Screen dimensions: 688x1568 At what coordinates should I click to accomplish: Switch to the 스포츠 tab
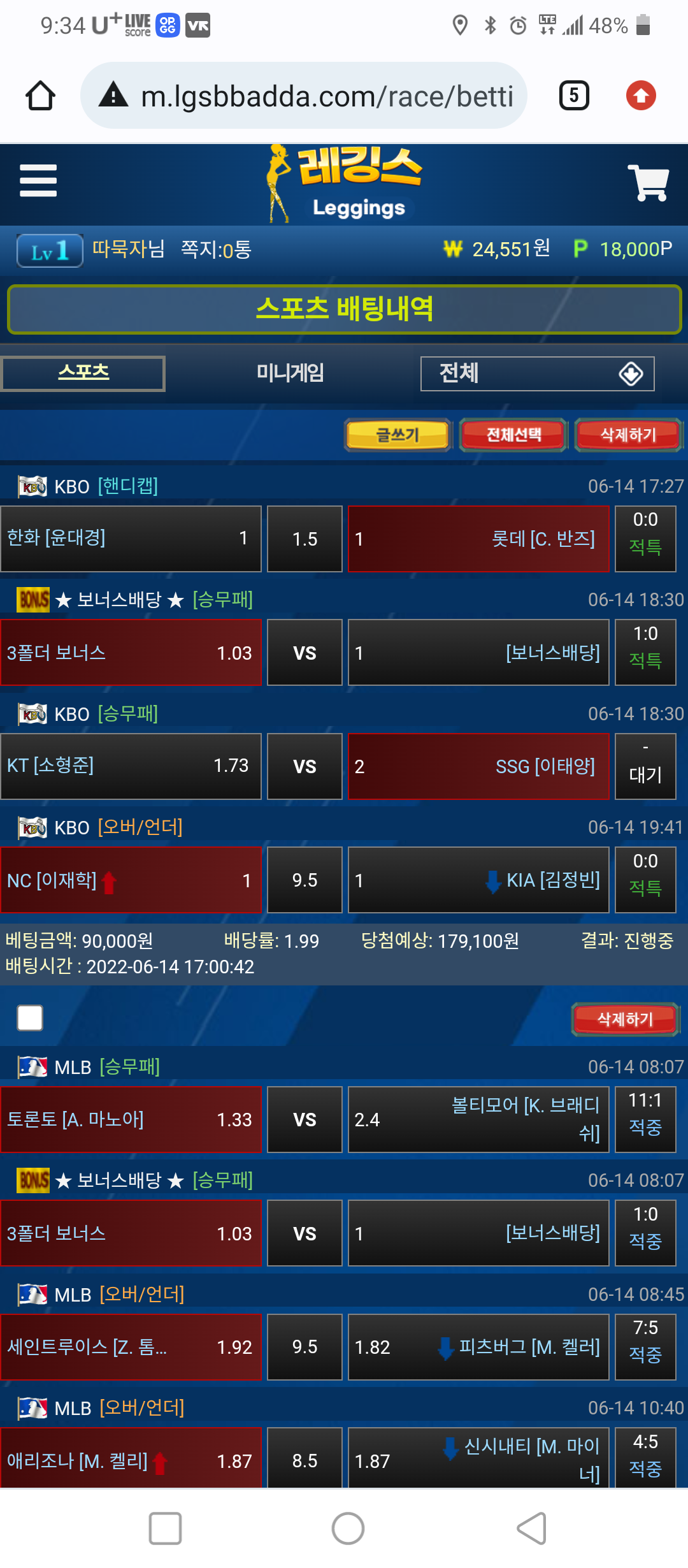pos(83,373)
